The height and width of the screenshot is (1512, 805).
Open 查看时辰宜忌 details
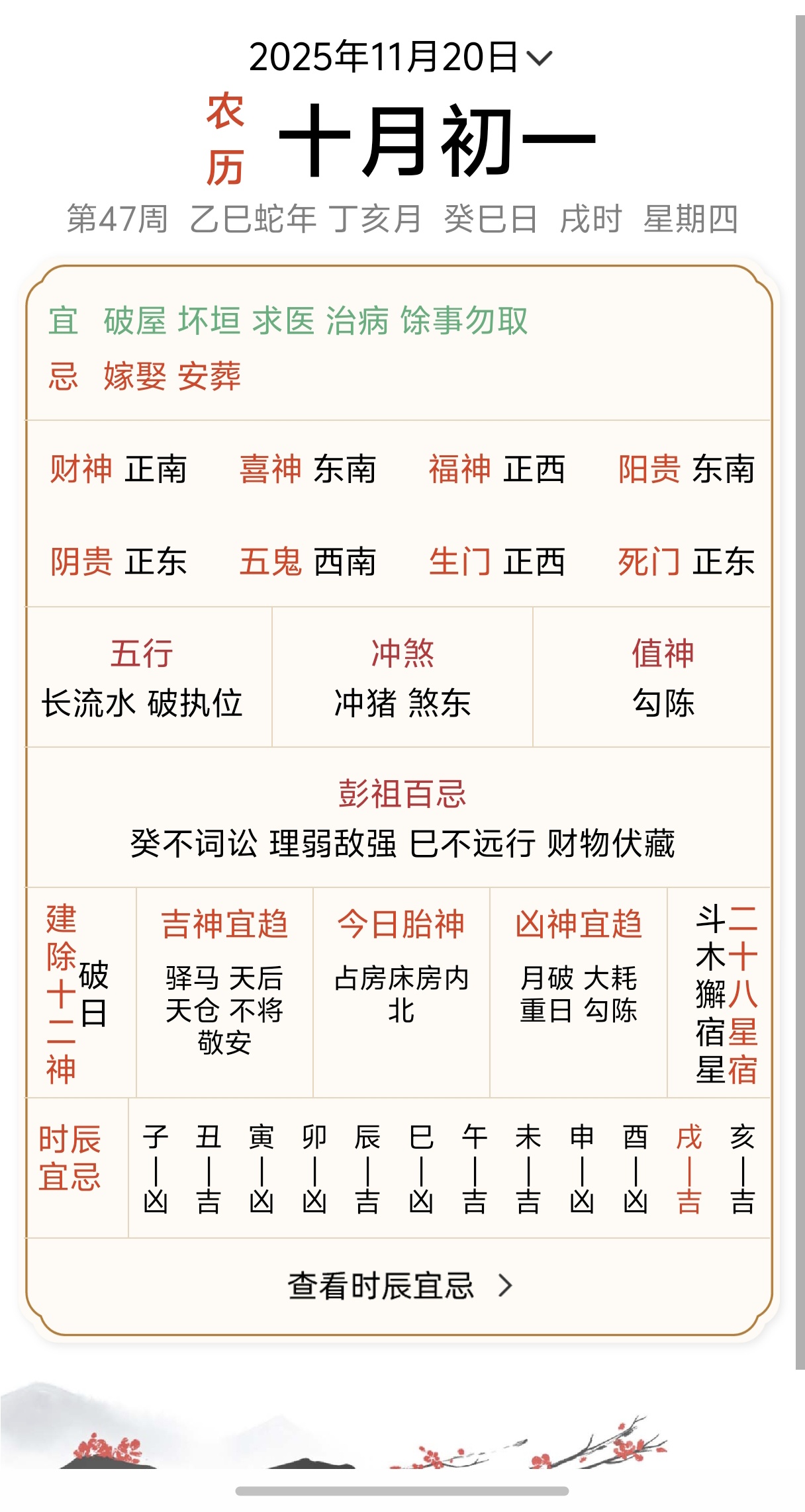point(400,1286)
